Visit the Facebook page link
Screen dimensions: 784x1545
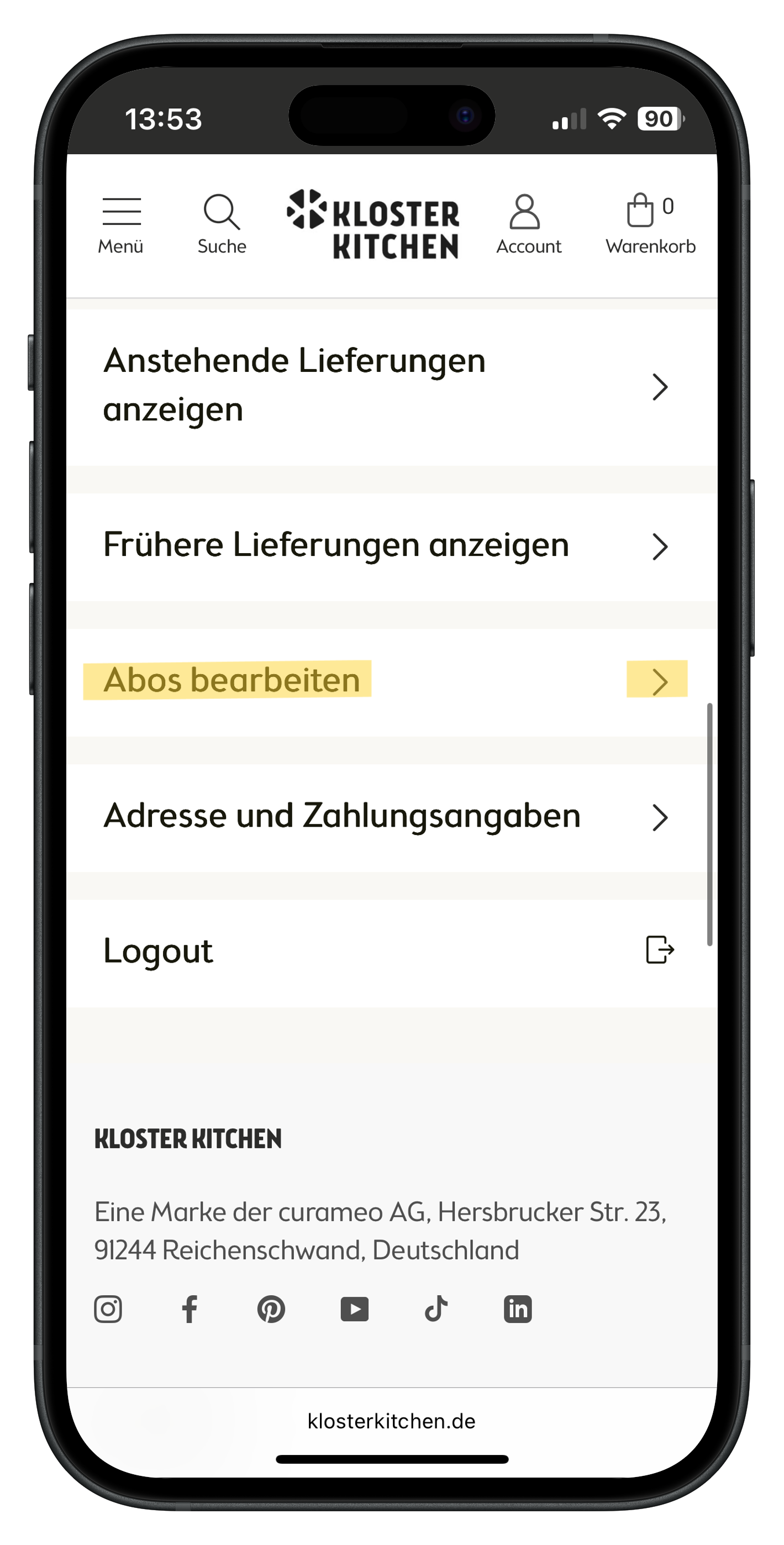point(190,1308)
